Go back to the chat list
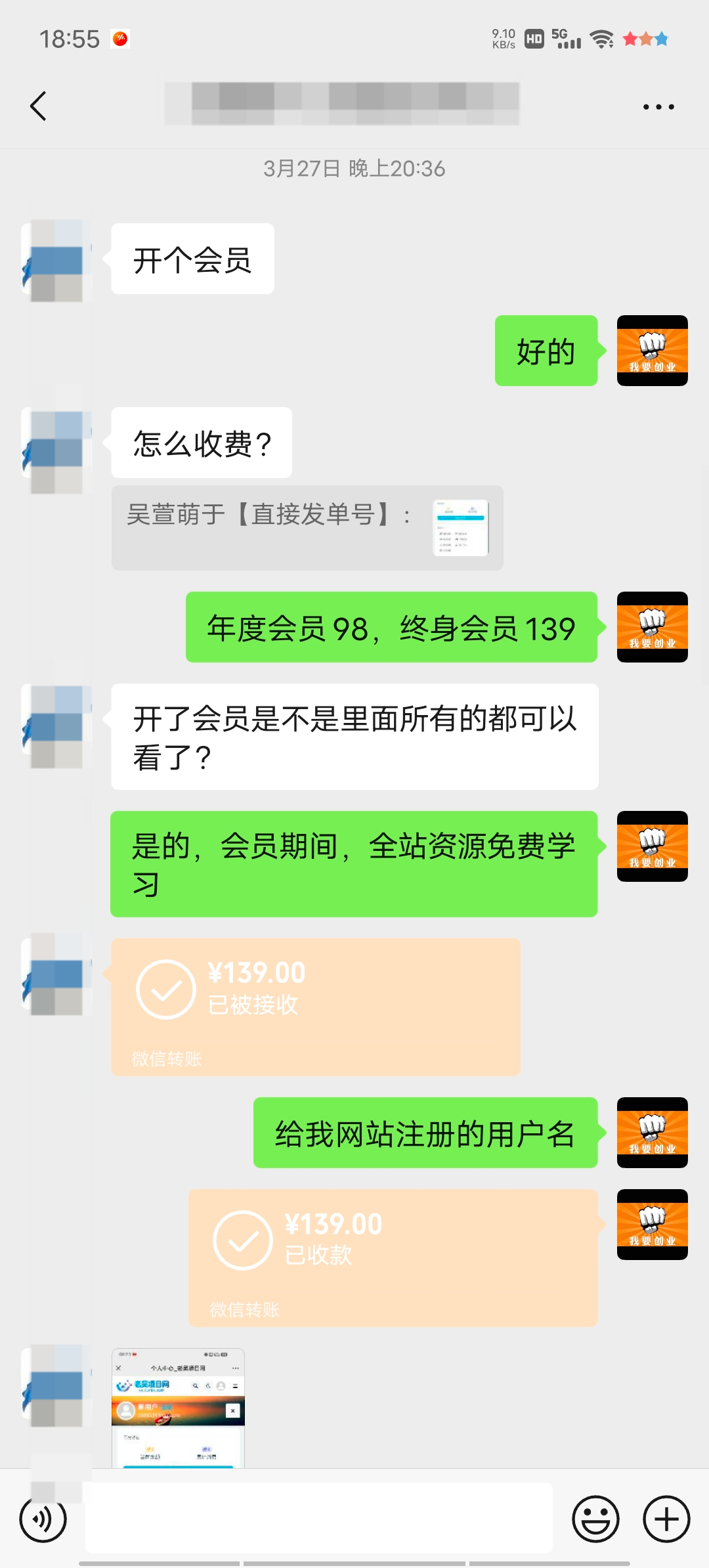The height and width of the screenshot is (1568, 709). 38,106
